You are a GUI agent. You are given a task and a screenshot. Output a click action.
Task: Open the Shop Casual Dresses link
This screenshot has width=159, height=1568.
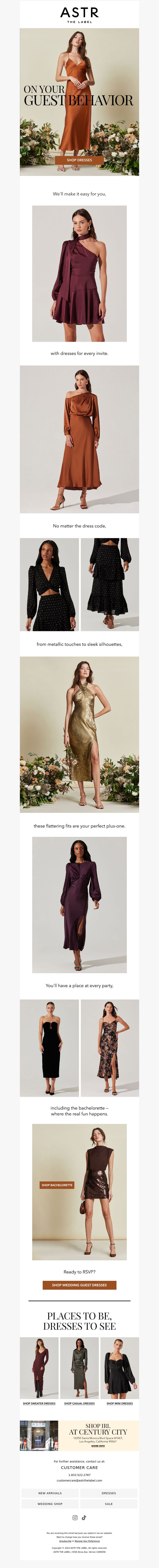(x=79, y=1404)
